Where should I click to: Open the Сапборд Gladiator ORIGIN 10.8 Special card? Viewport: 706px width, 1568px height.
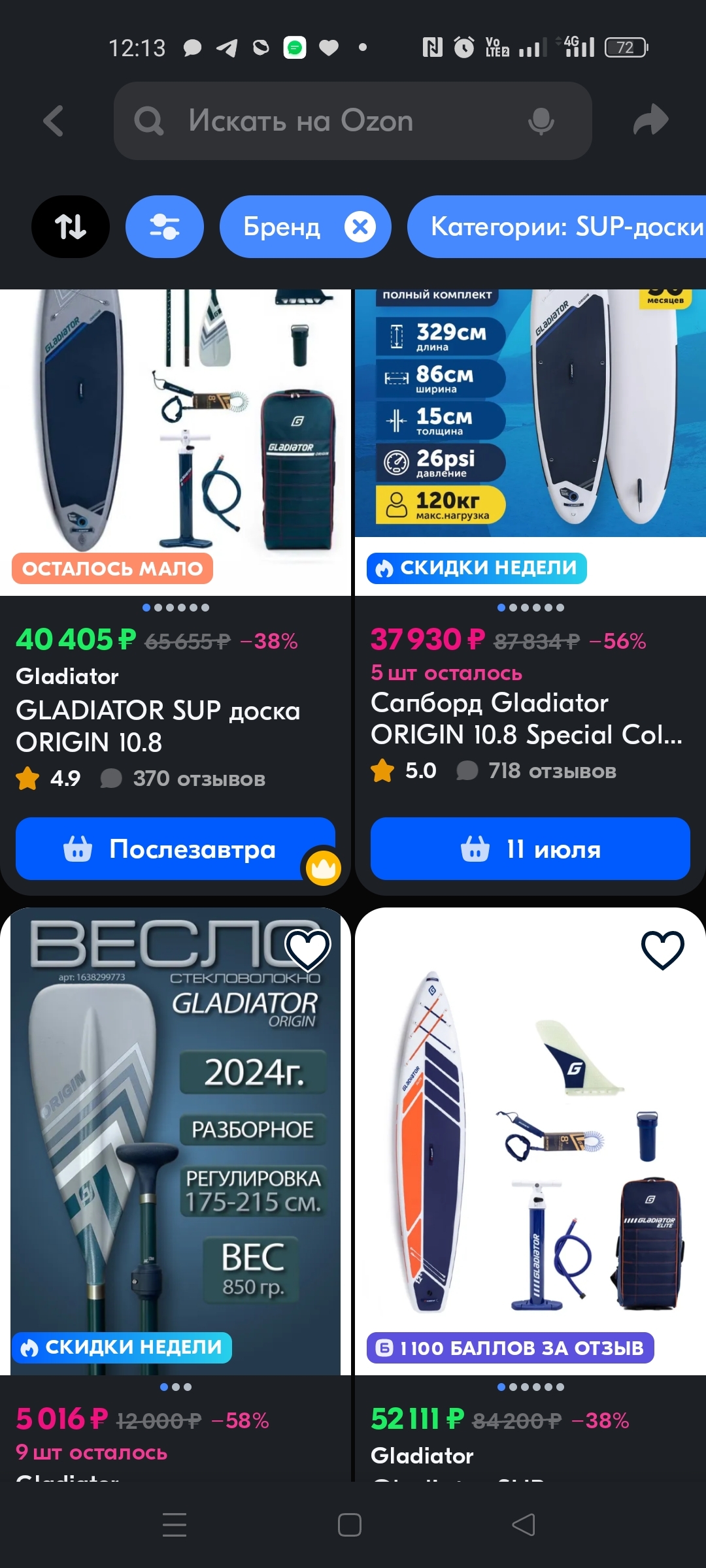526,719
